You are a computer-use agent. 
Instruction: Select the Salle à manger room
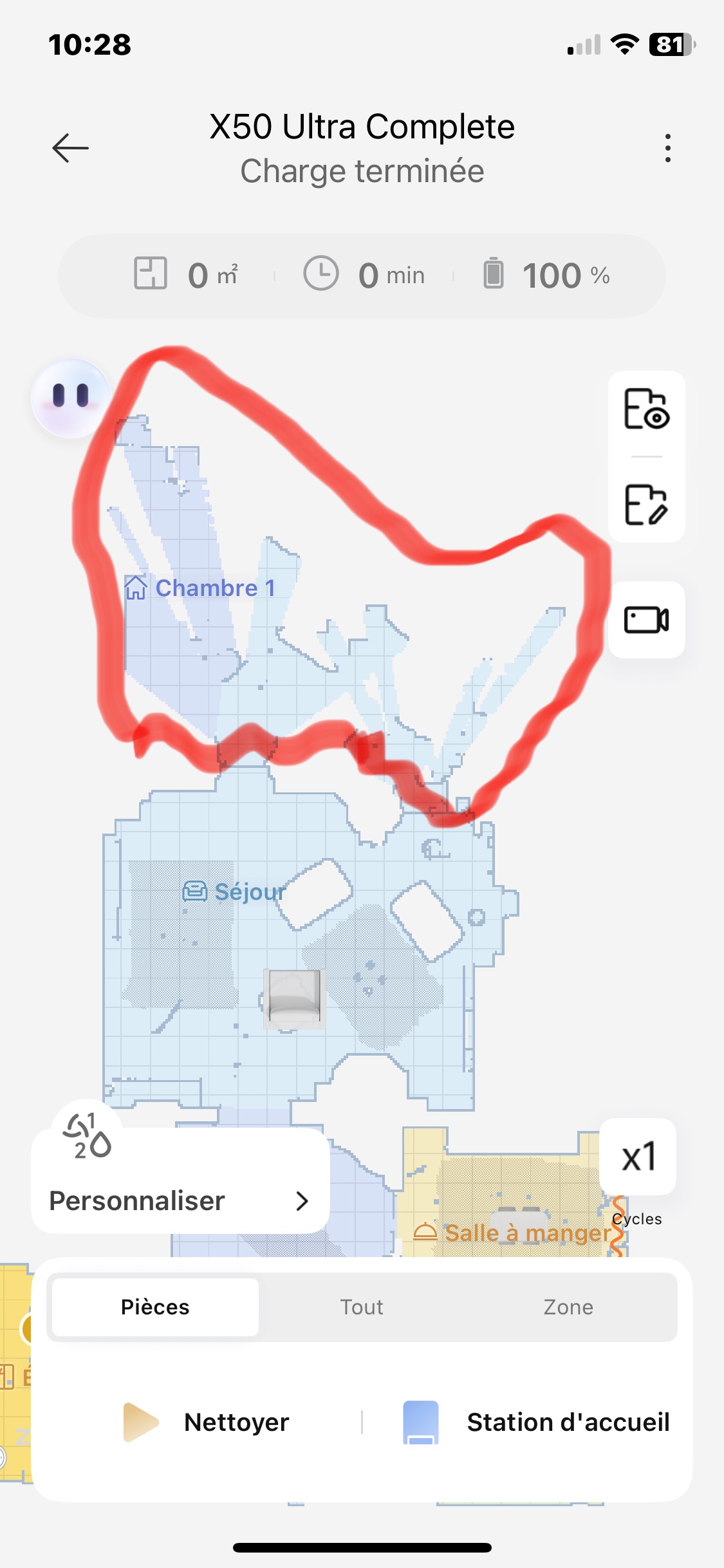(526, 1233)
